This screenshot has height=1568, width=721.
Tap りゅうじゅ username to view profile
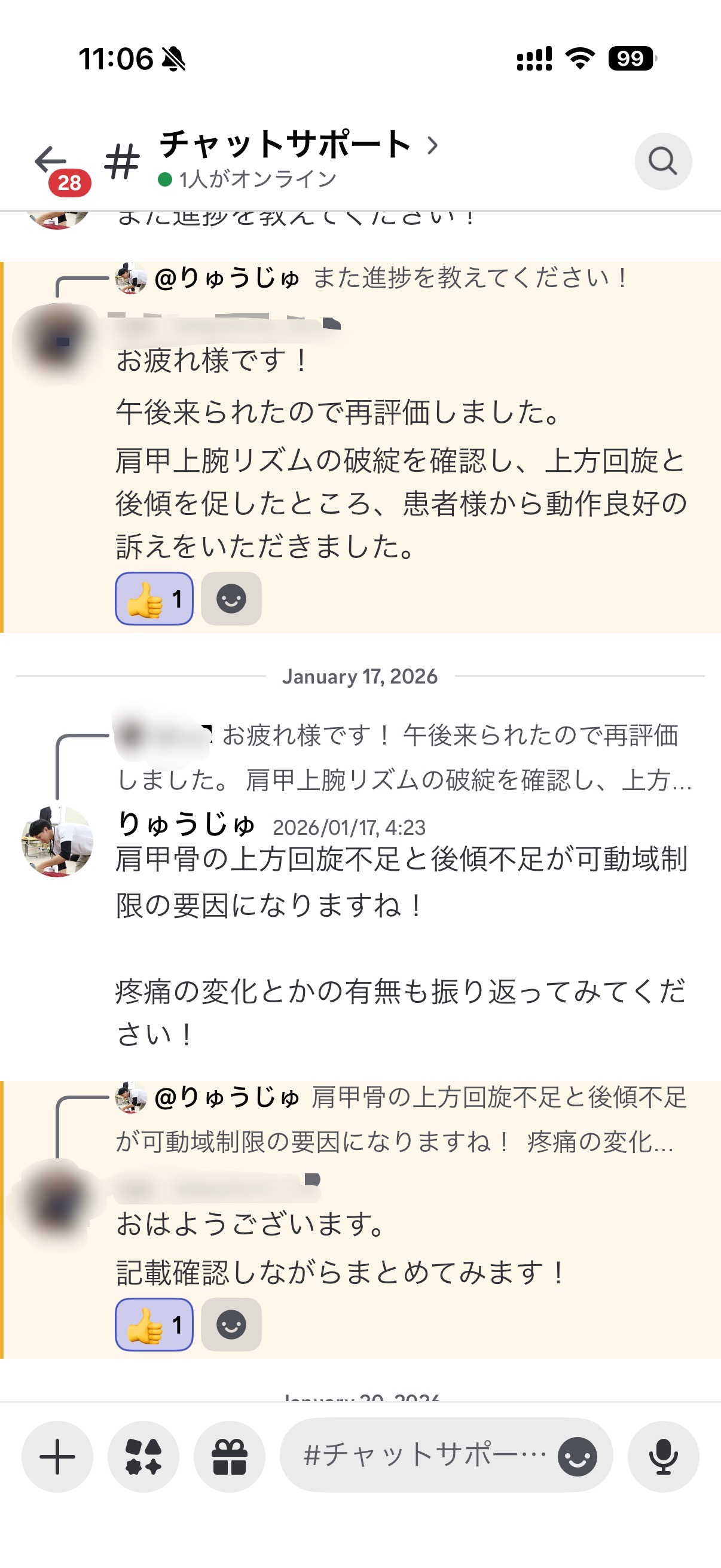185,825
